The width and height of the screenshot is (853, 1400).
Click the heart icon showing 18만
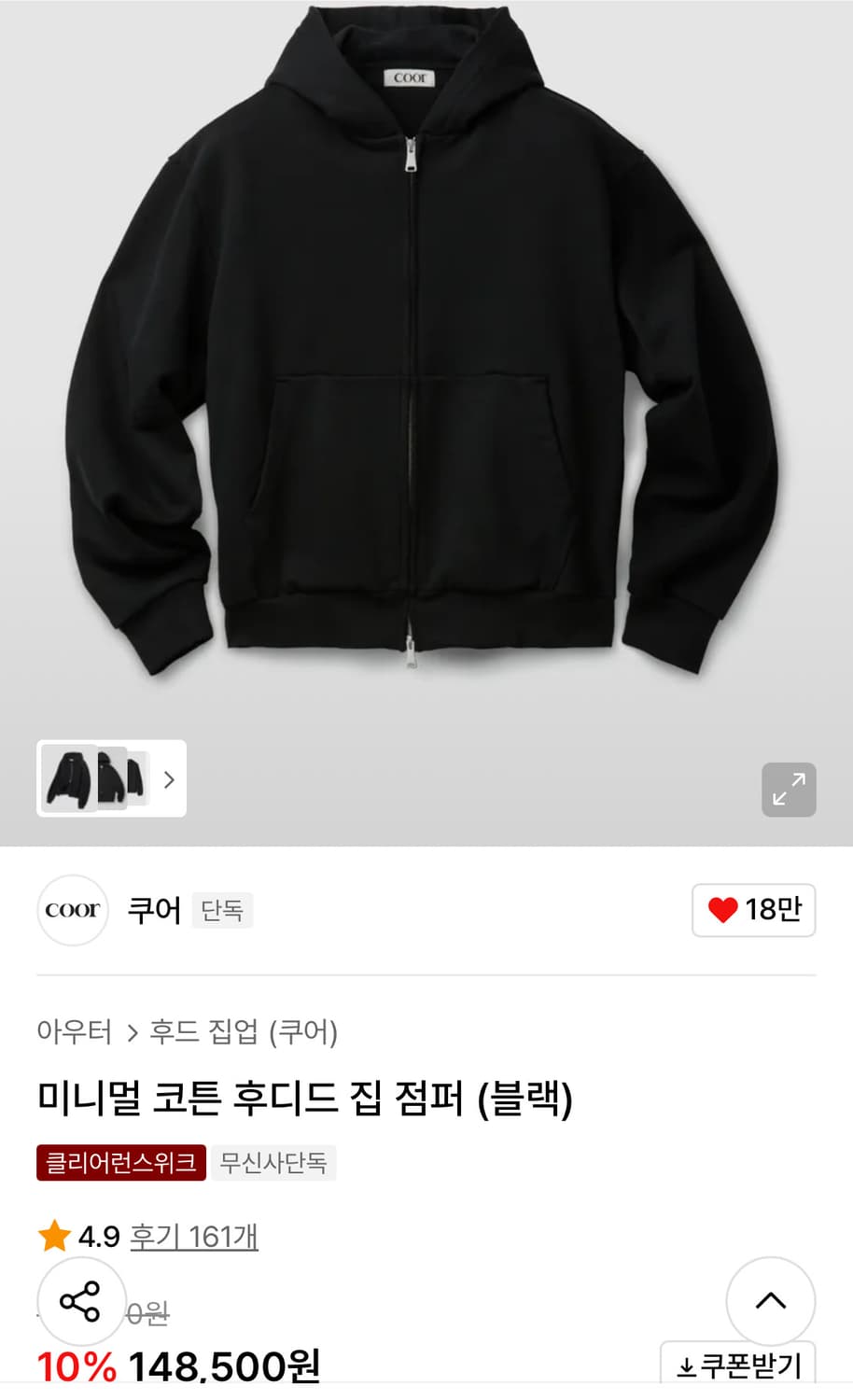[x=753, y=910]
